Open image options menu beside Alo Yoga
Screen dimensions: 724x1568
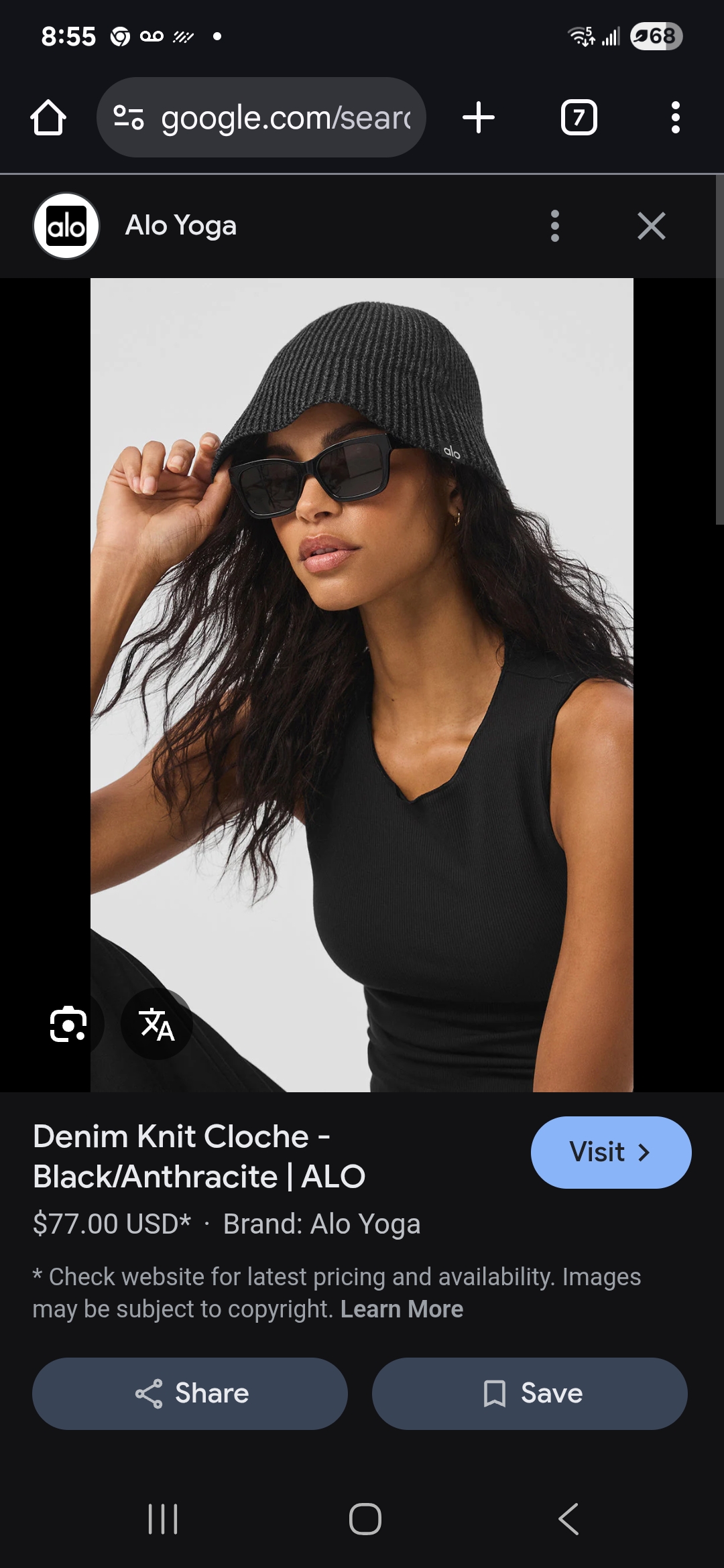554,226
